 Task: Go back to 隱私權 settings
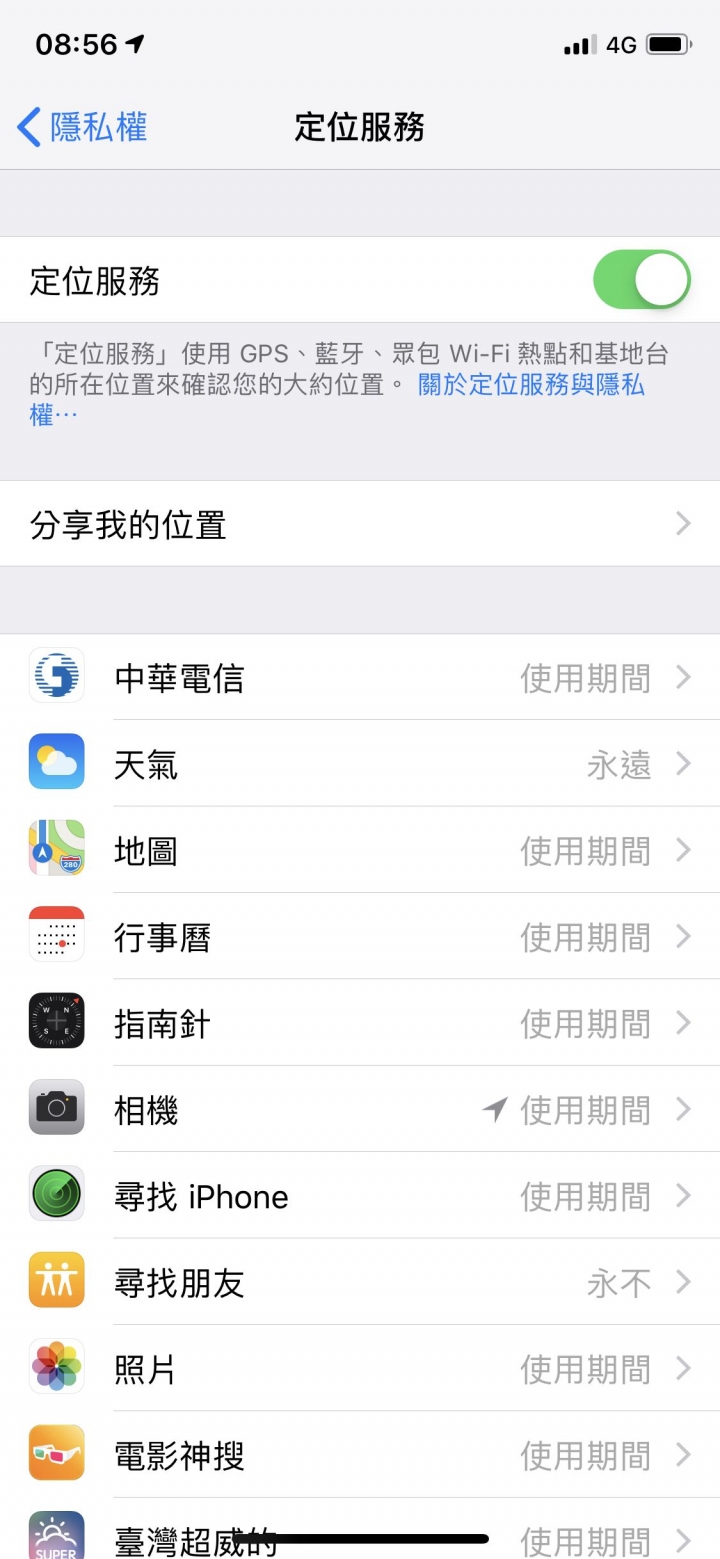82,127
